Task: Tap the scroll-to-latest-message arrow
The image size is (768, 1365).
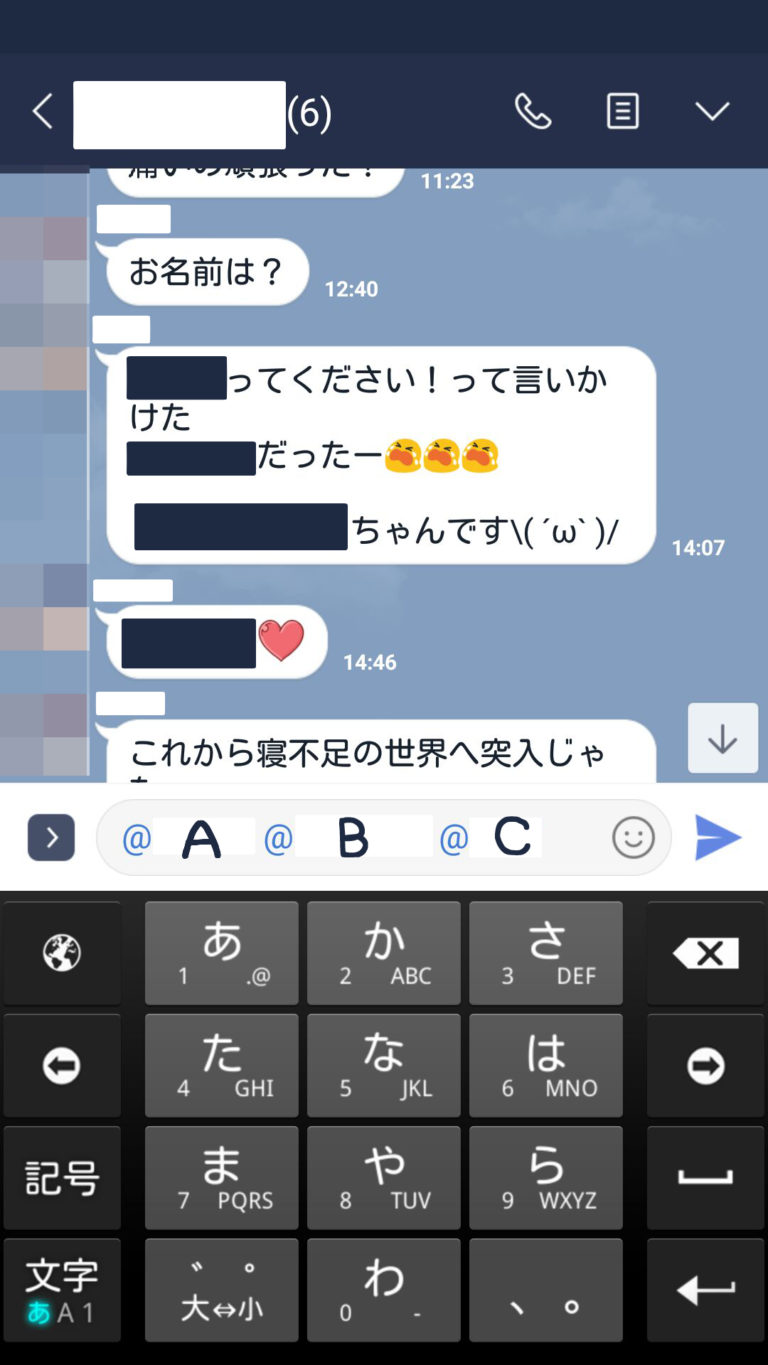Action: tap(722, 738)
